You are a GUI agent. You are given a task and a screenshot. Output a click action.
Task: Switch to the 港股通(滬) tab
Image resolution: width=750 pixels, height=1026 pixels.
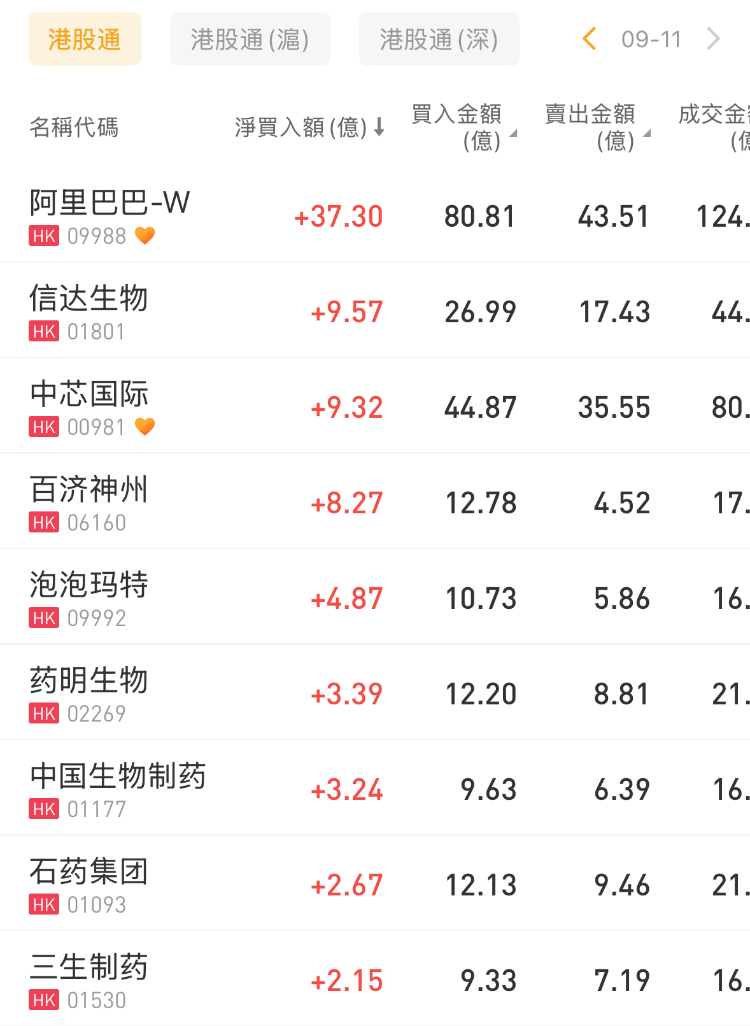pos(250,39)
